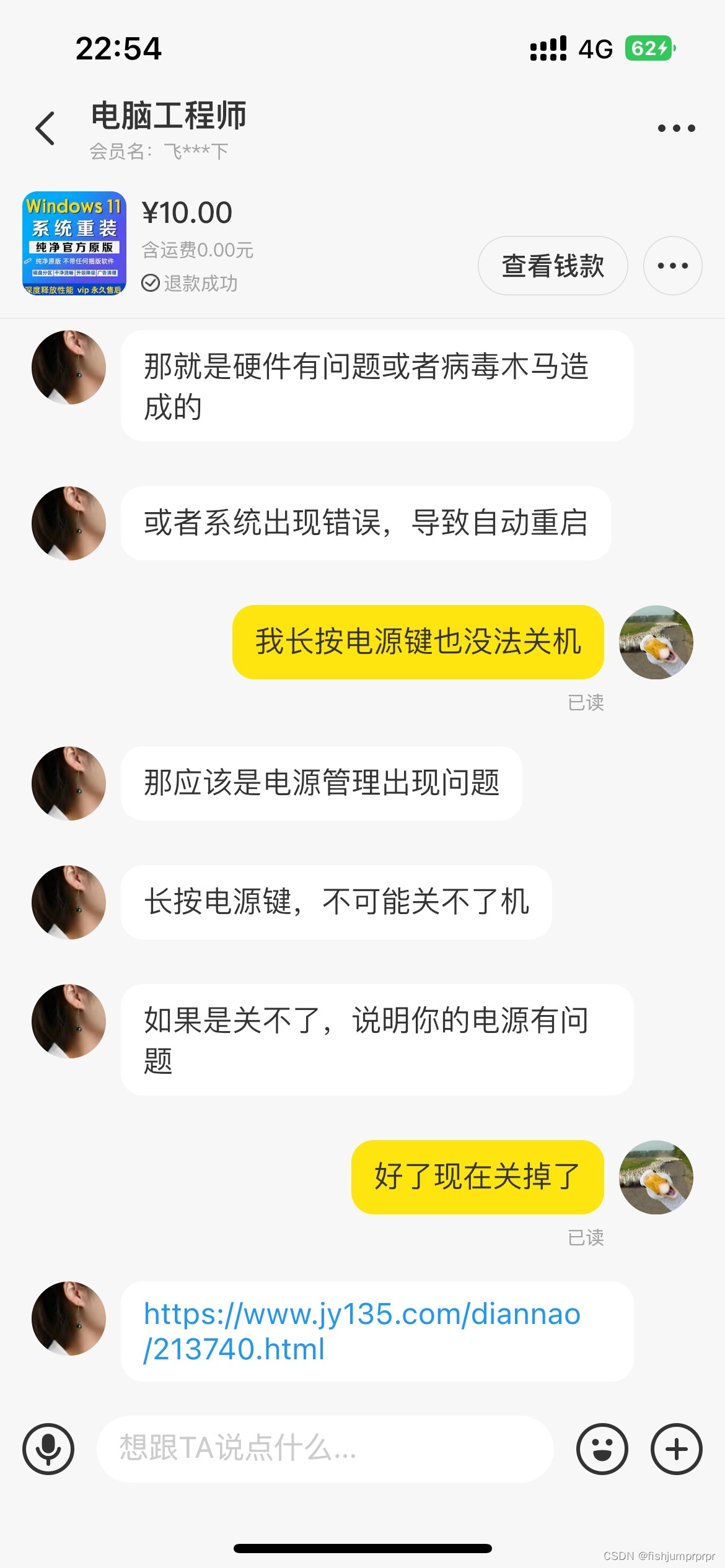Open the Windows 11 系统重装 product thumbnail

(74, 243)
